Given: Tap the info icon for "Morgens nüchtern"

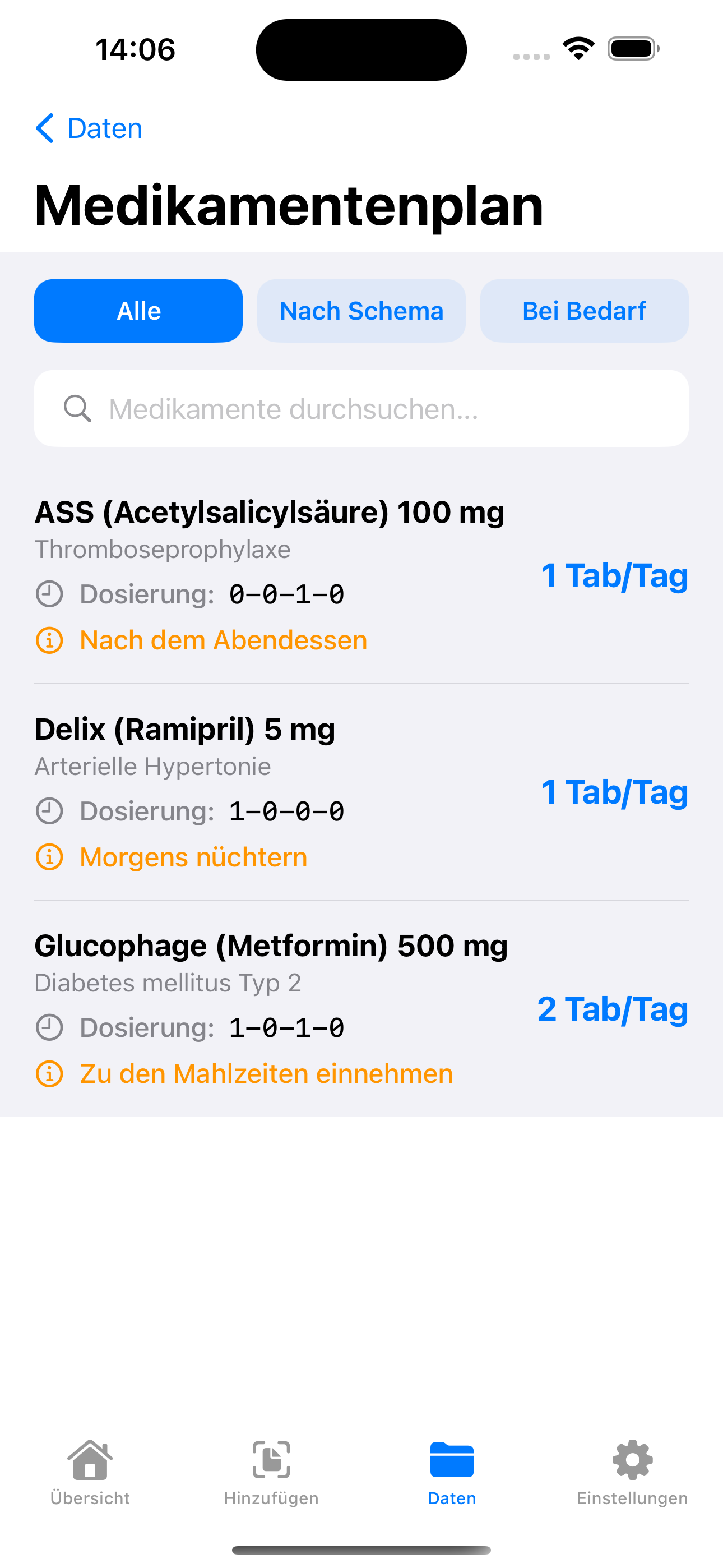Looking at the screenshot, I should tap(49, 856).
